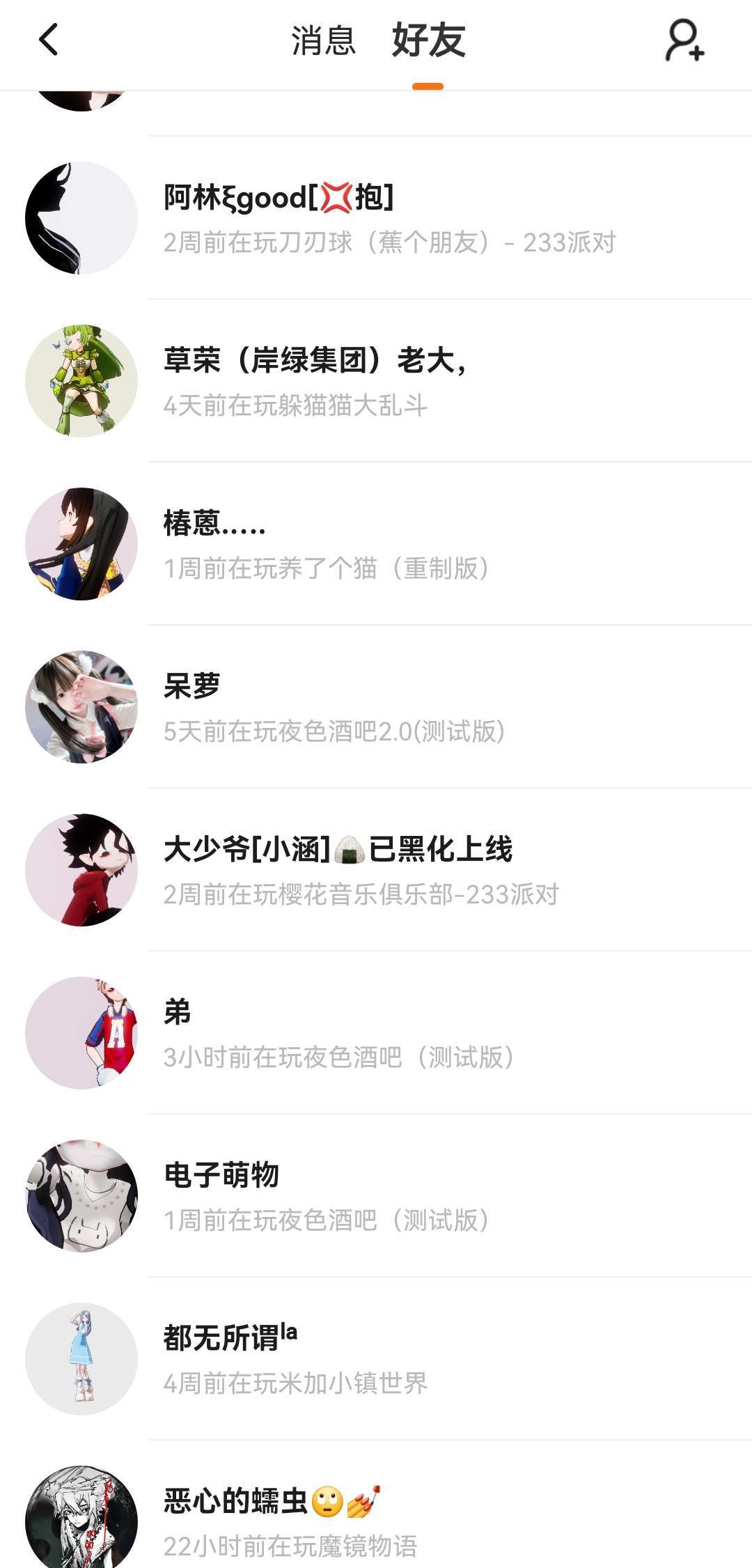Open friend 阿林ξgood
Viewport: 752px width, 1568px height.
click(x=390, y=218)
